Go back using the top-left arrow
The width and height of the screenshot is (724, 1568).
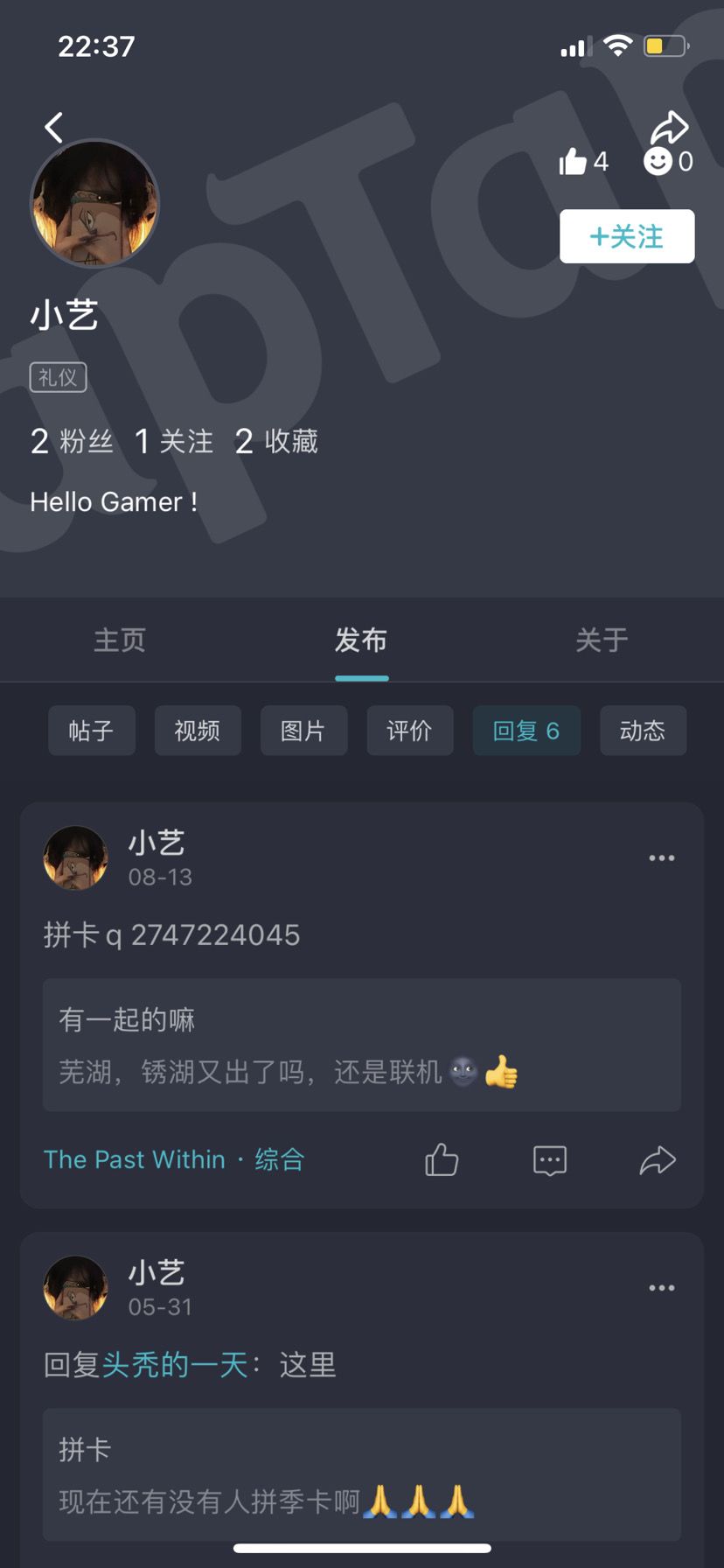pyautogui.click(x=54, y=128)
